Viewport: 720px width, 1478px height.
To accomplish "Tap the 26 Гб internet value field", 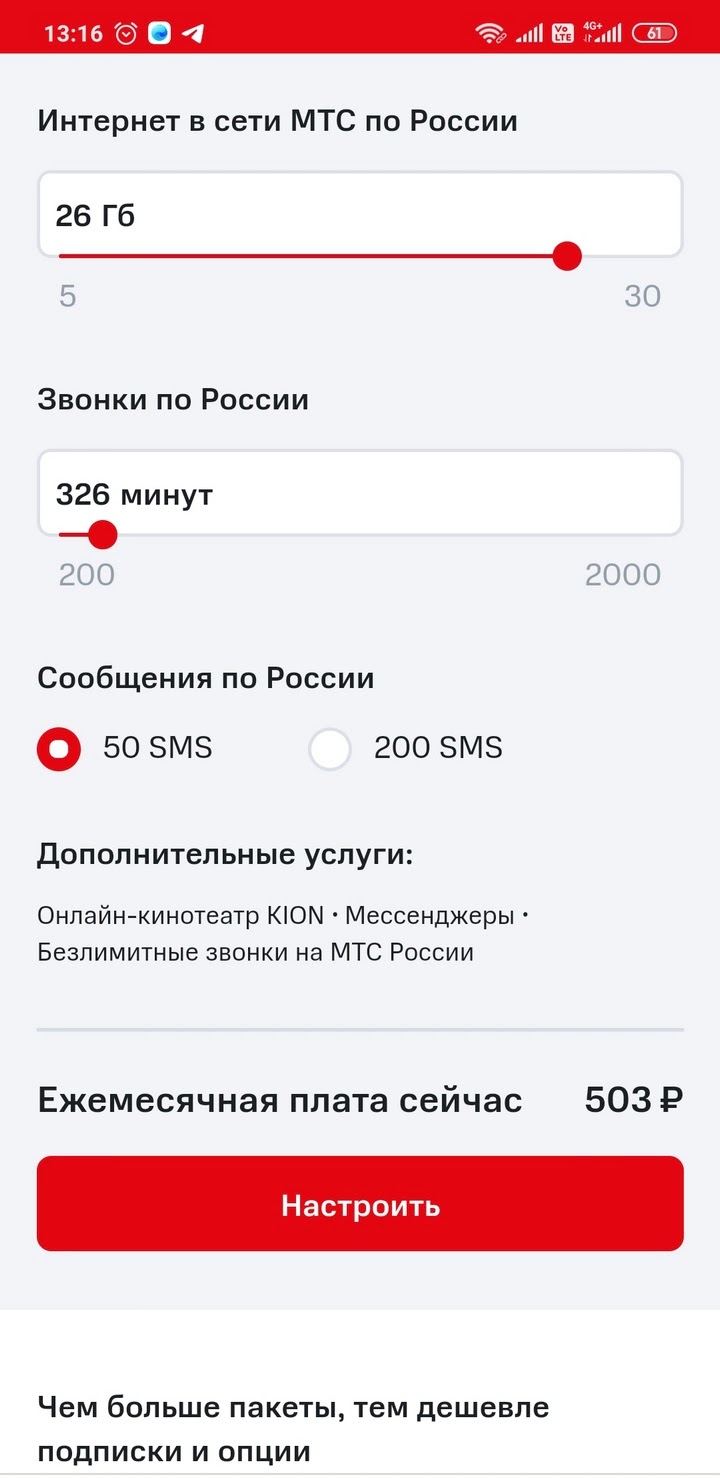I will pos(360,214).
